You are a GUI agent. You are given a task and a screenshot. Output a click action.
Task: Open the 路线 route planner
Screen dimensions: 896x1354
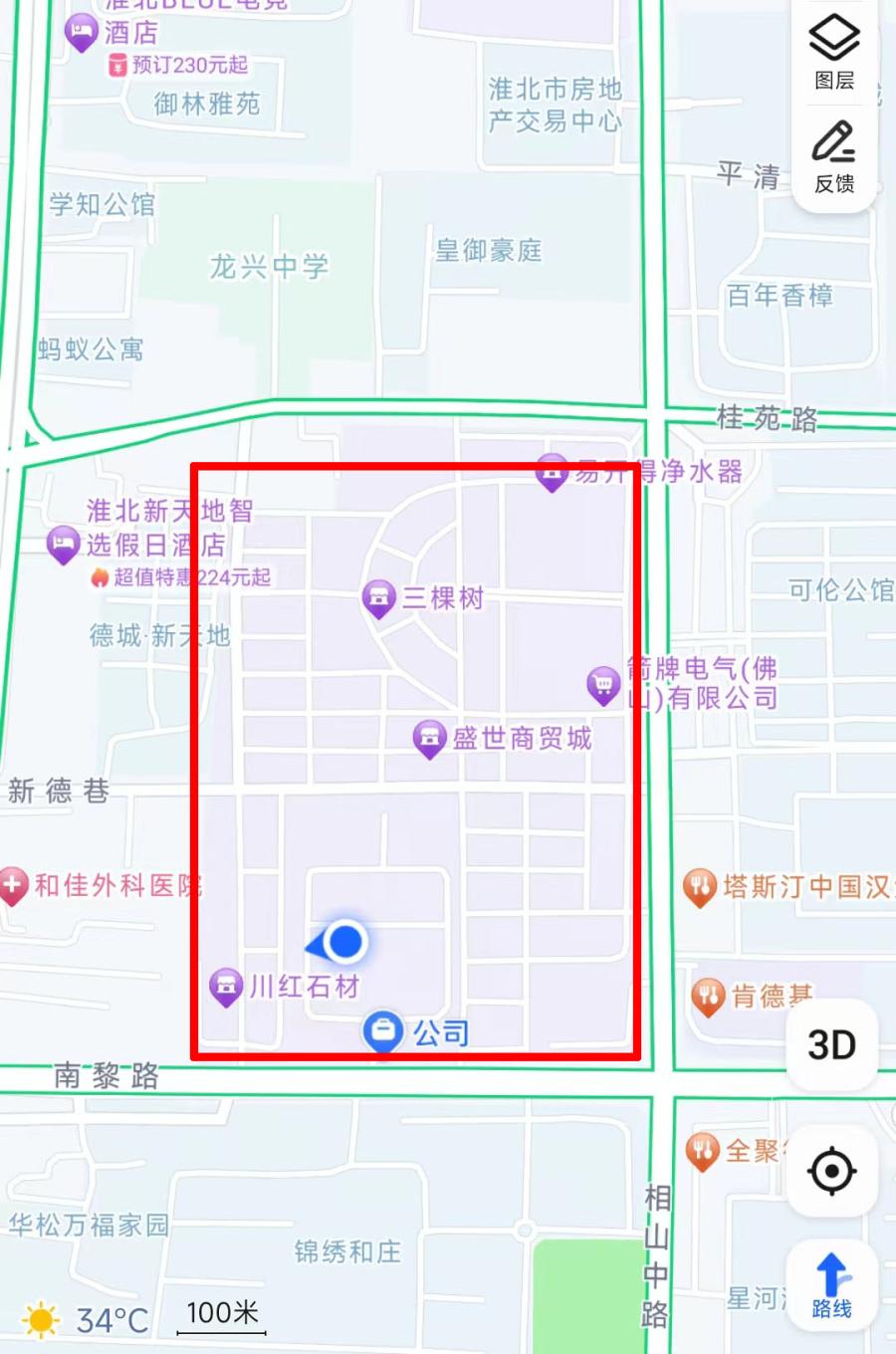coord(831,1285)
